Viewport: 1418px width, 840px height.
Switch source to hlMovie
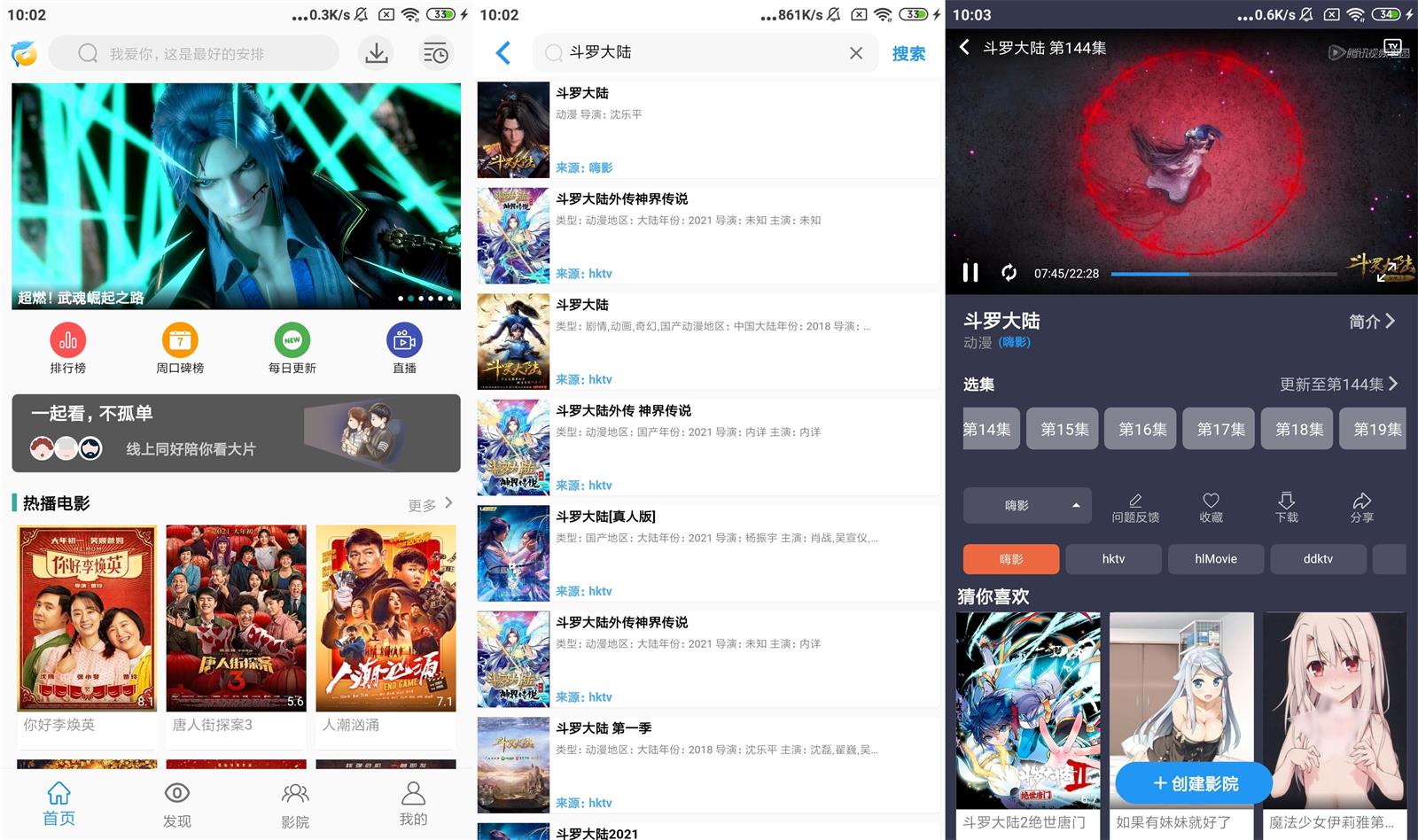coord(1215,559)
